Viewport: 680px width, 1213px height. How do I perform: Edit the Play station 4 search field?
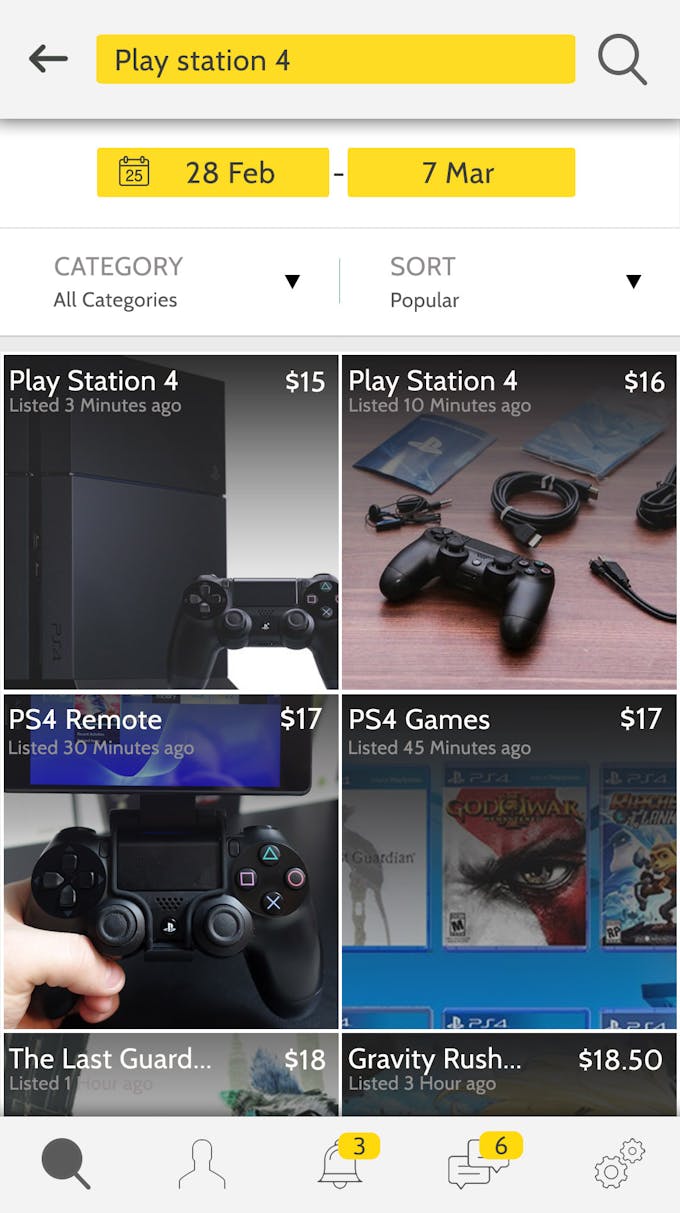[x=335, y=60]
